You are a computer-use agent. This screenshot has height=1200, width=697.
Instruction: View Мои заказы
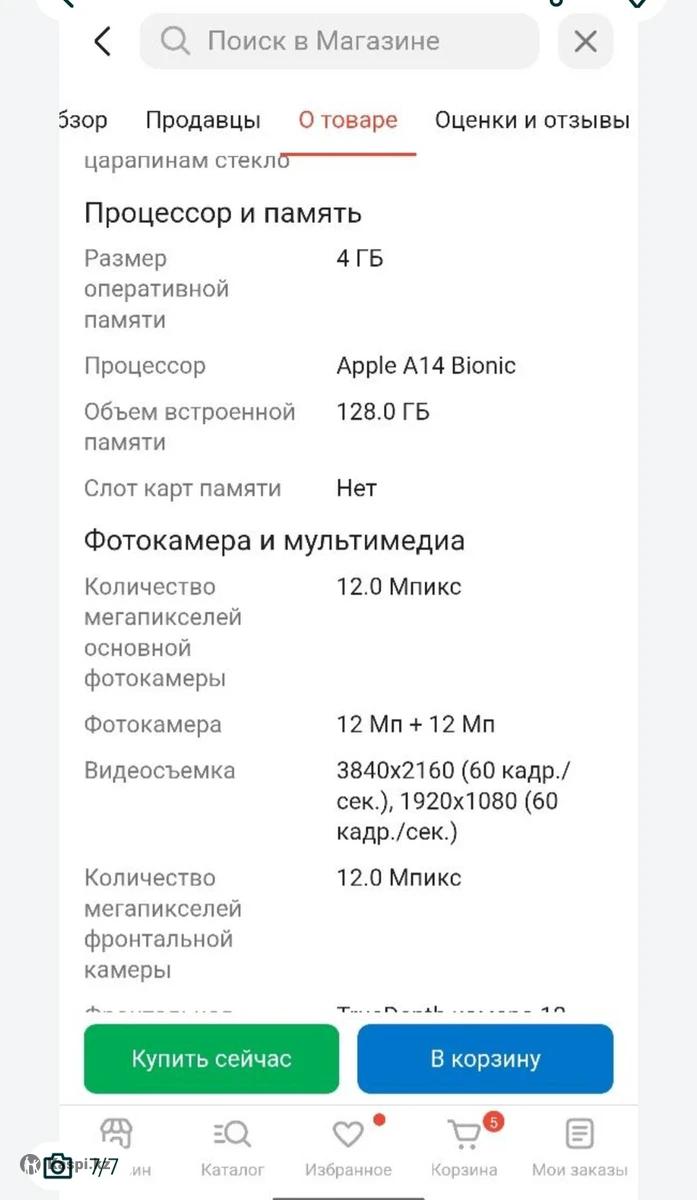pos(579,1146)
